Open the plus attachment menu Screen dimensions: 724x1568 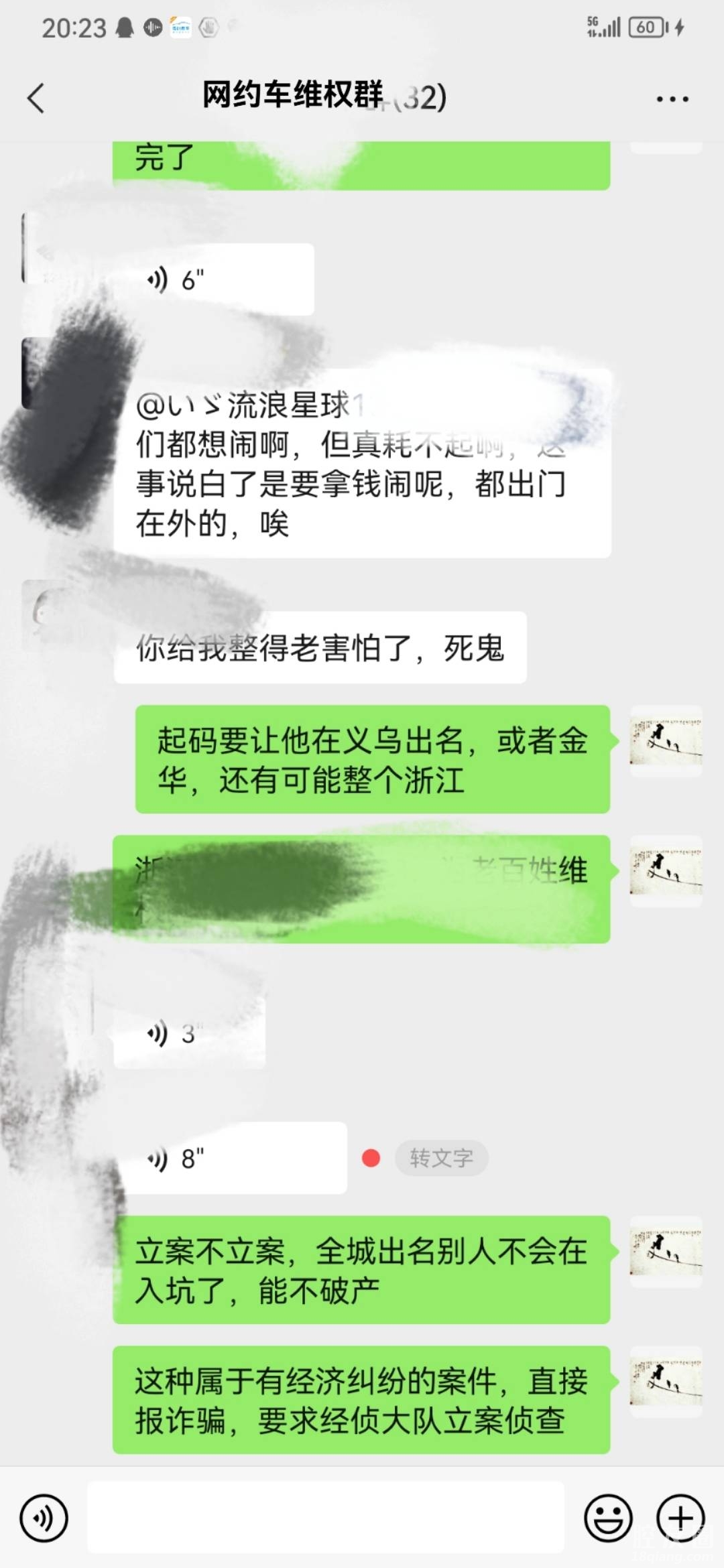pos(680,1517)
